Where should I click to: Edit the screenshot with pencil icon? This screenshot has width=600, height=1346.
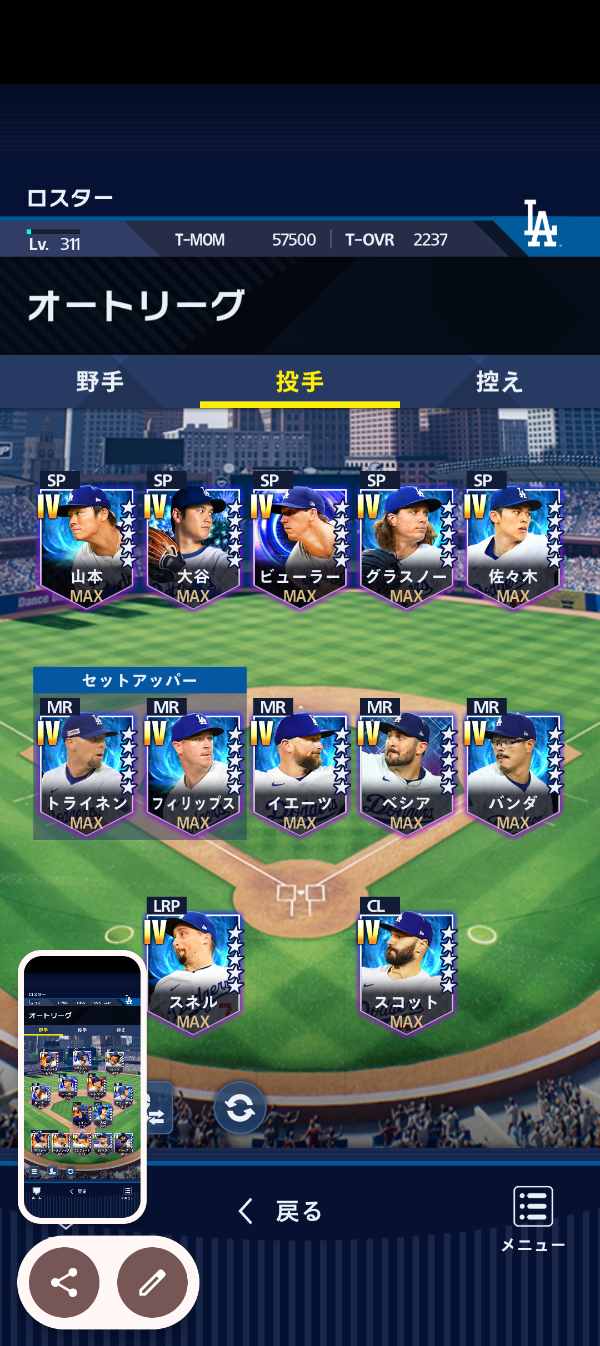point(152,1283)
